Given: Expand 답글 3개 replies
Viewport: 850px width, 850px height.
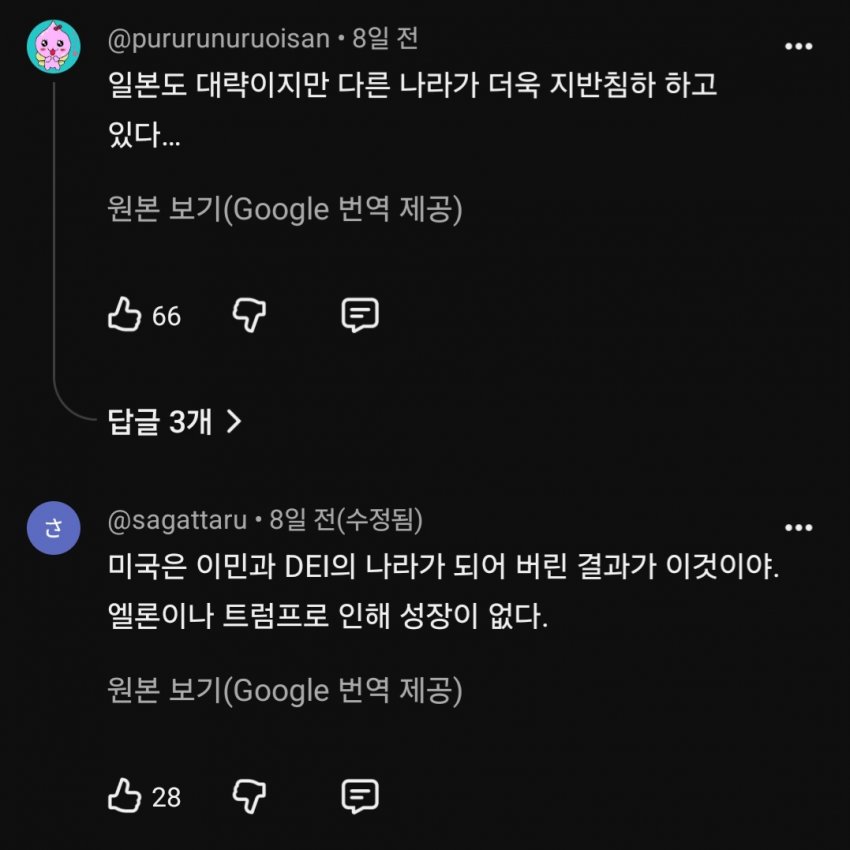Looking at the screenshot, I should 175,421.
